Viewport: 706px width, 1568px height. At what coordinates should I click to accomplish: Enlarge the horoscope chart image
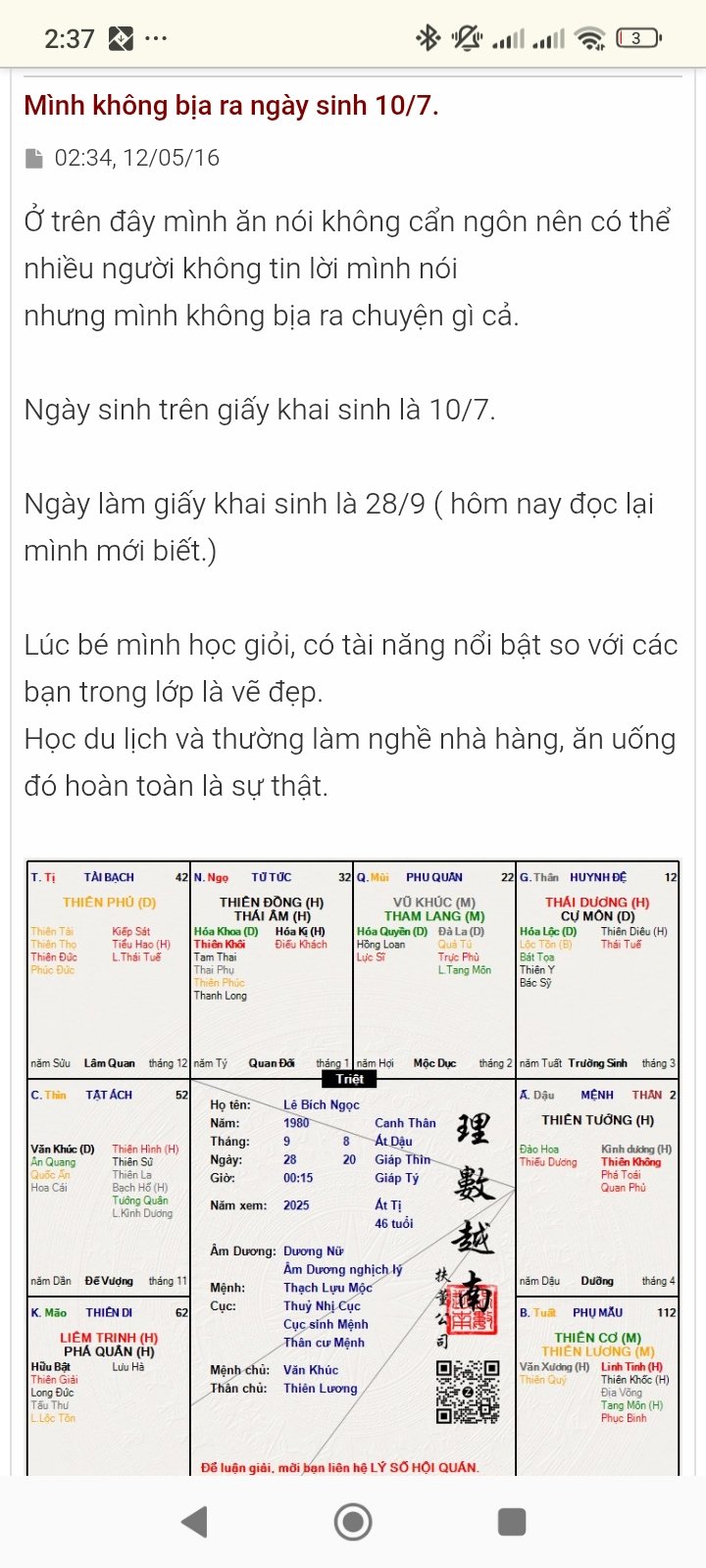click(353, 1166)
